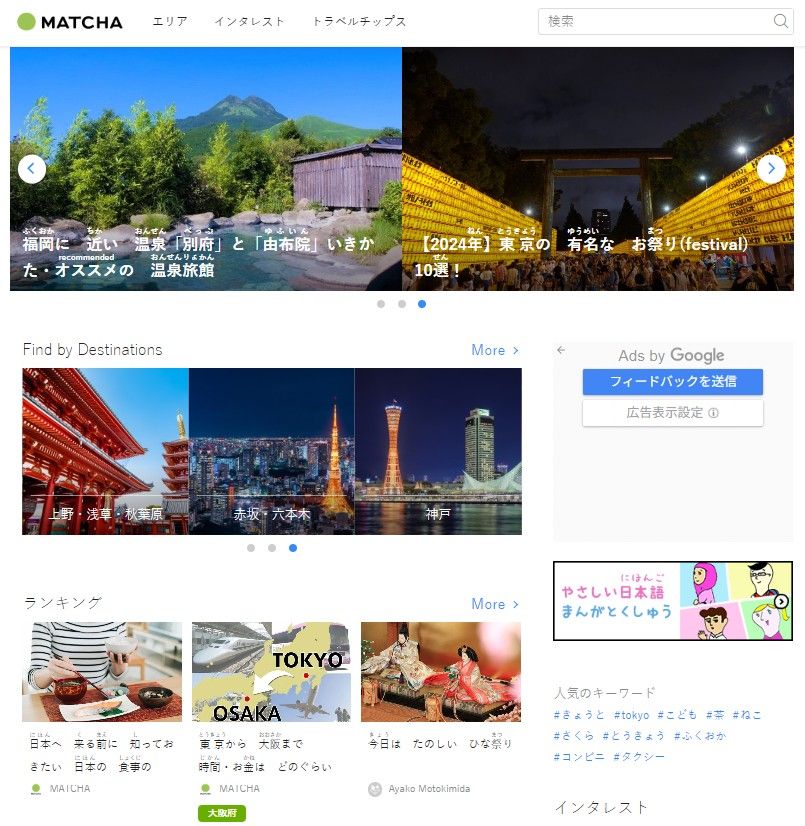Tap フィードバックを送信 in the ad box
The image size is (805, 826).
pyautogui.click(x=672, y=381)
